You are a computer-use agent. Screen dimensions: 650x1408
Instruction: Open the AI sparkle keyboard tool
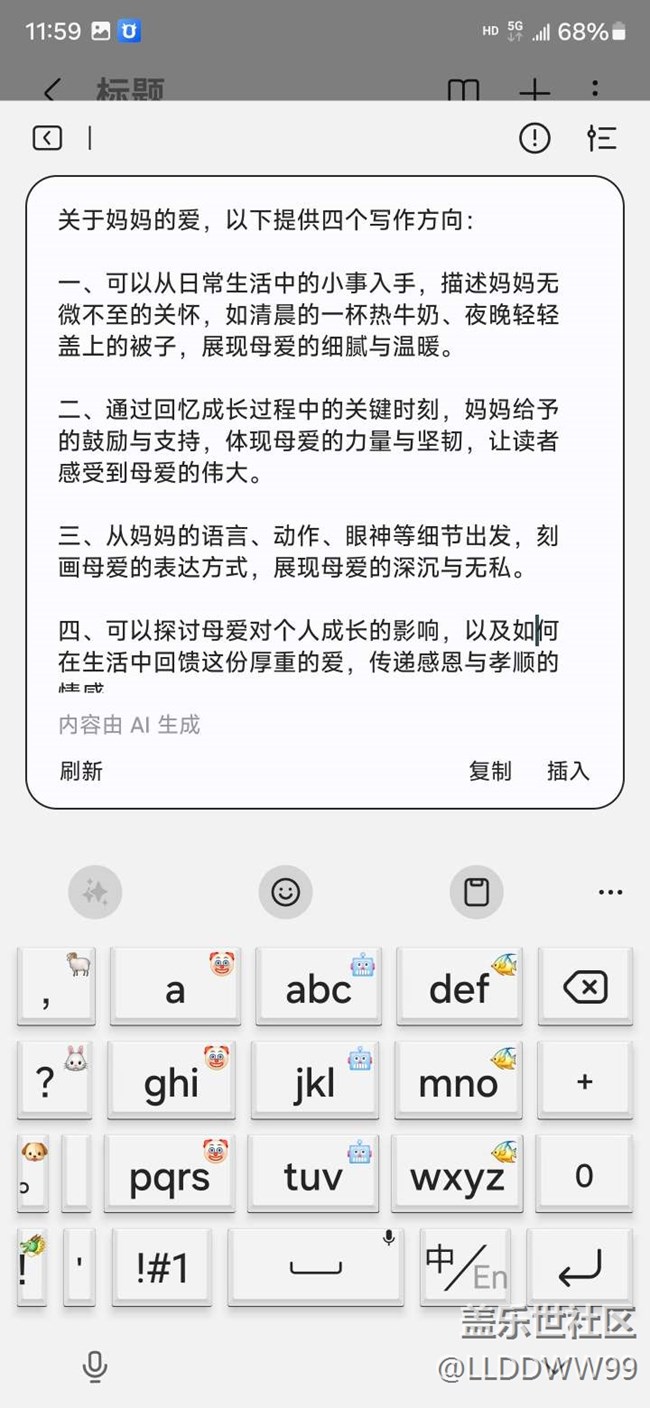[95, 891]
